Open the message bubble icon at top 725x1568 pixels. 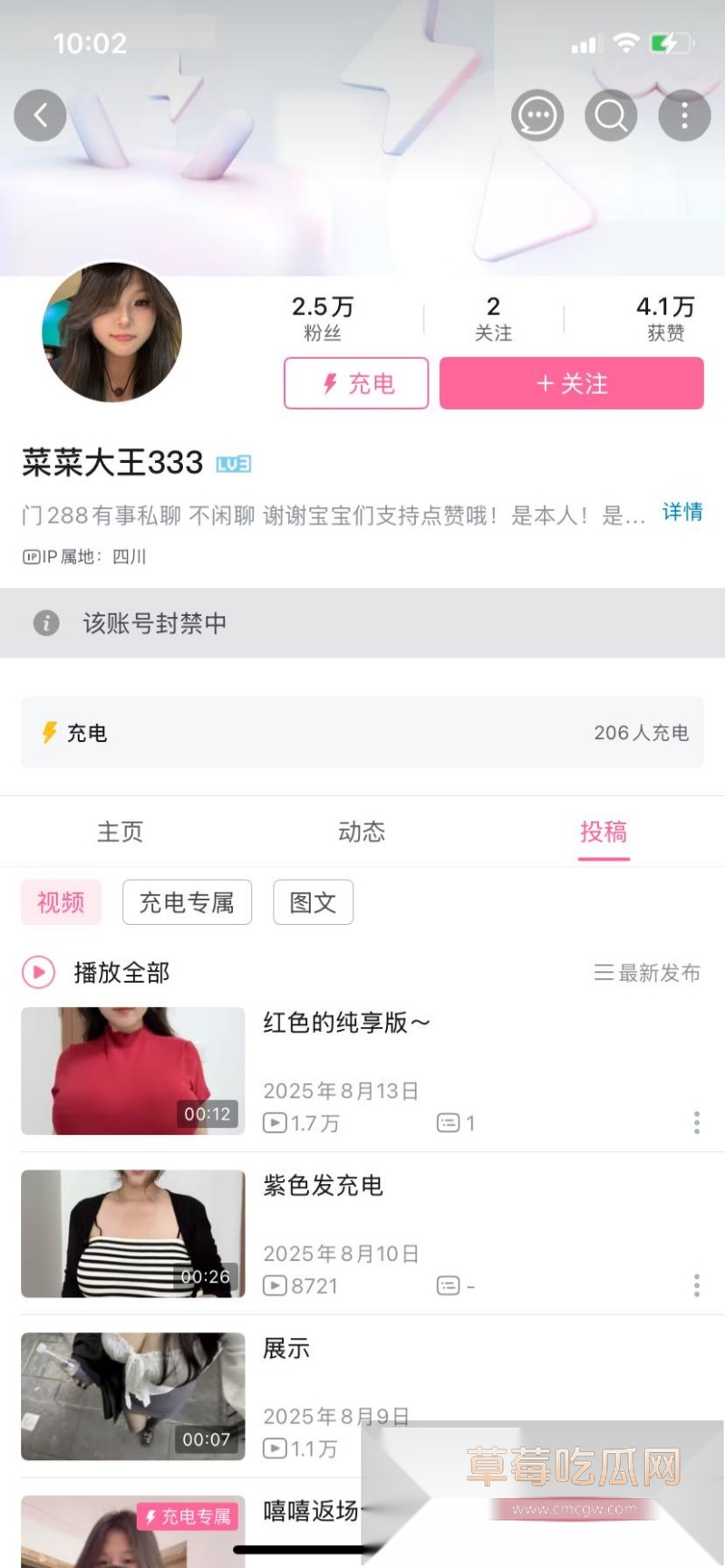coord(536,115)
